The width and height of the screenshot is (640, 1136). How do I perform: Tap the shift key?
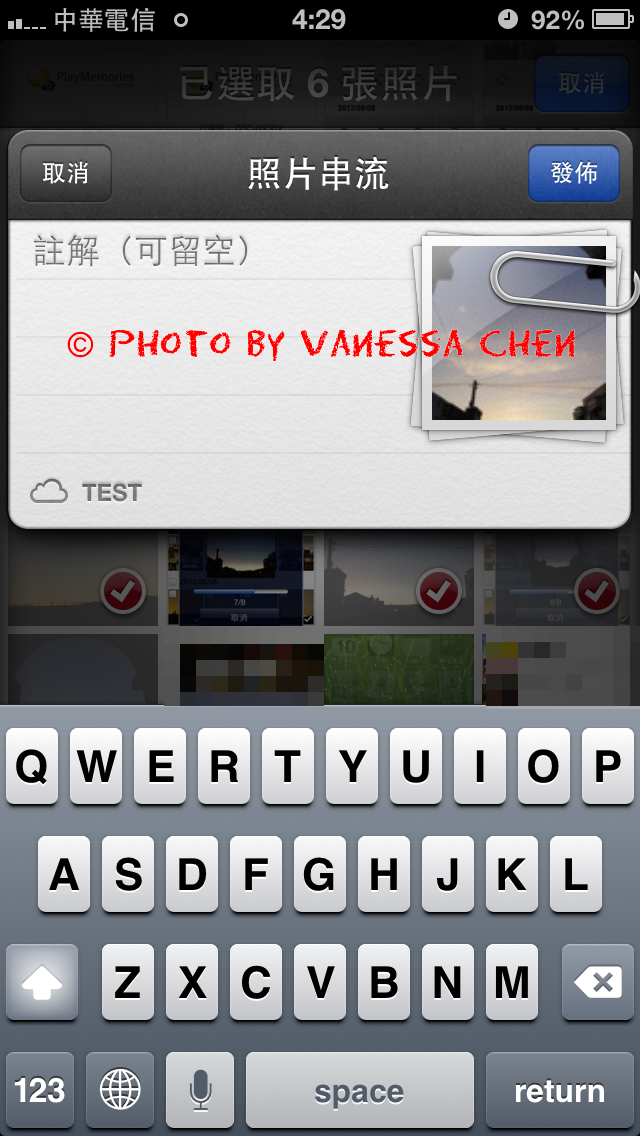(42, 982)
